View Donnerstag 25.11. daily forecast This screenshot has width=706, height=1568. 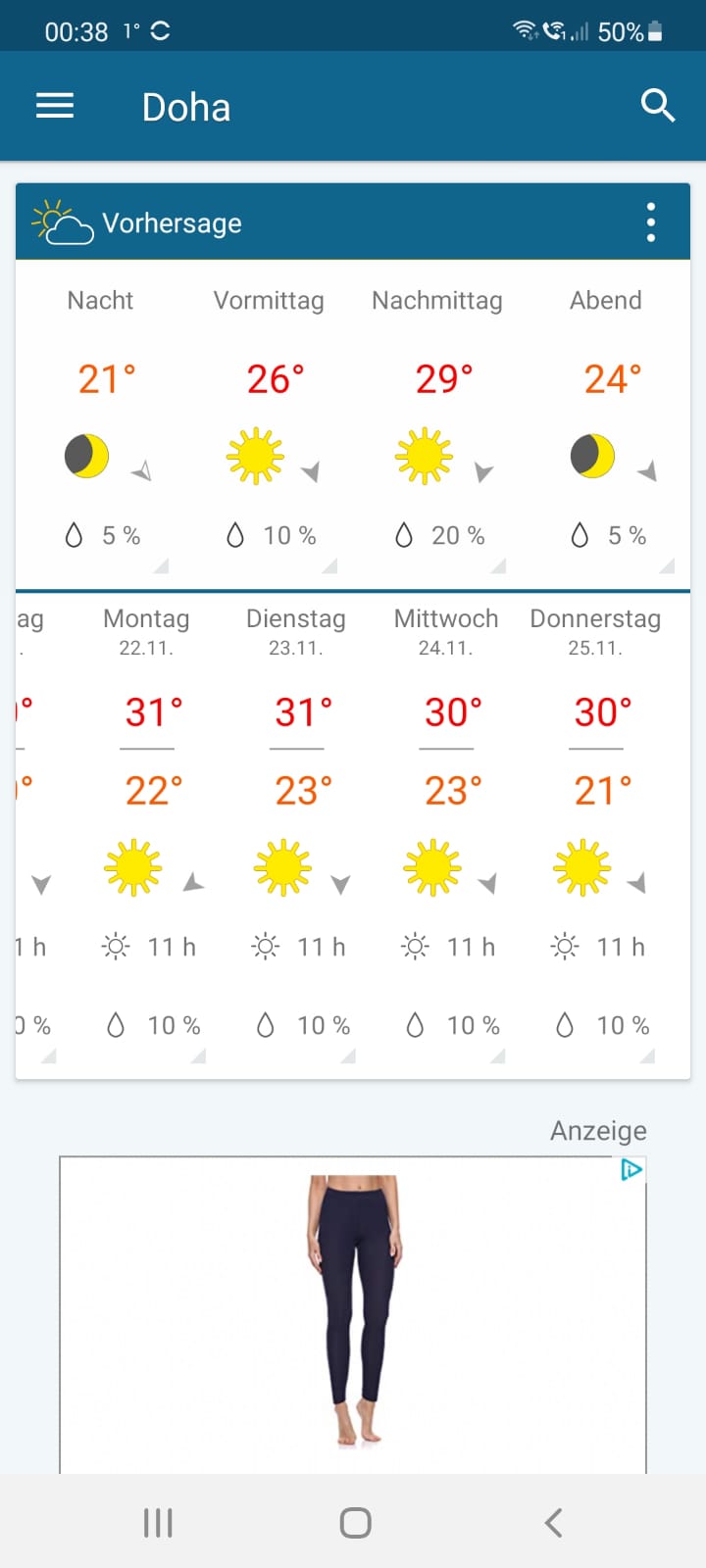[595, 833]
